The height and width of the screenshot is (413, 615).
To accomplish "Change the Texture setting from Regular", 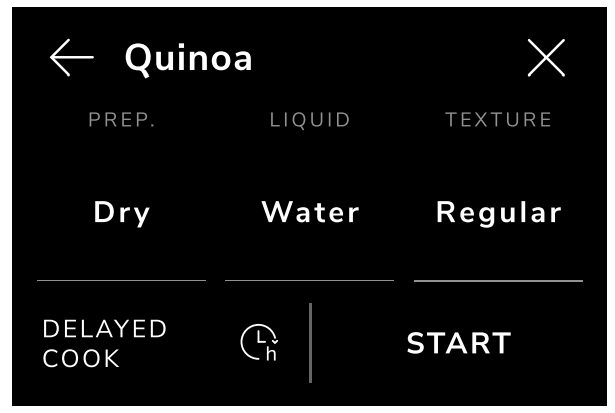I will (x=498, y=213).
